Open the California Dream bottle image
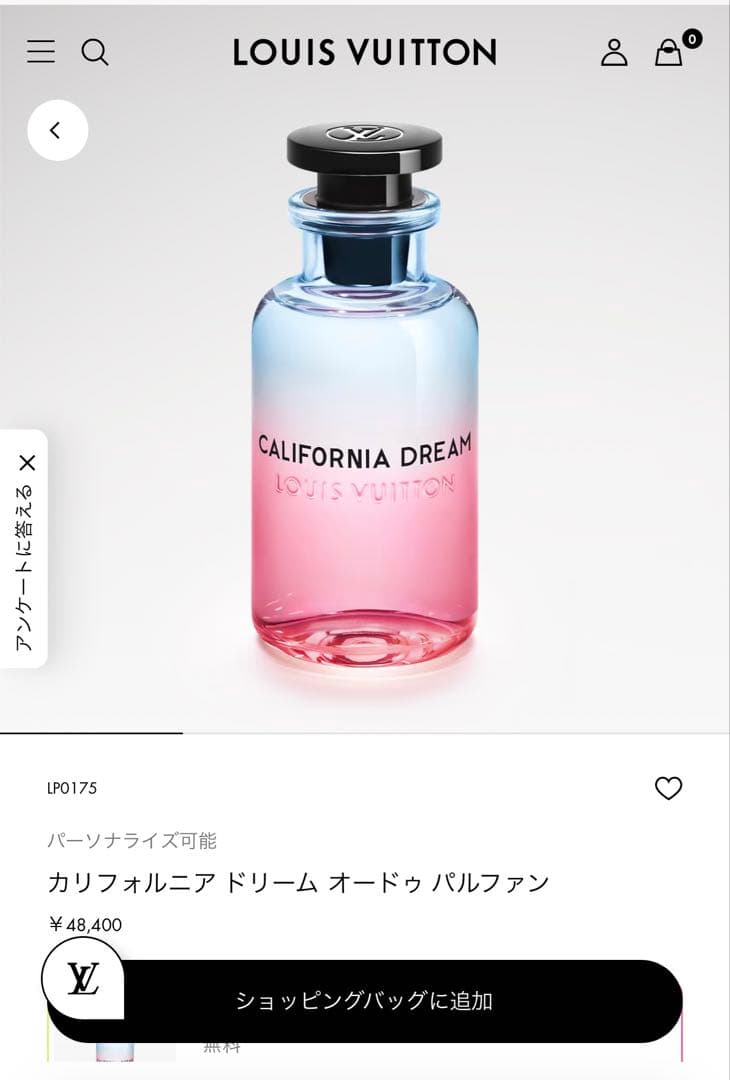Viewport: 730px width, 1080px height. coord(365,400)
